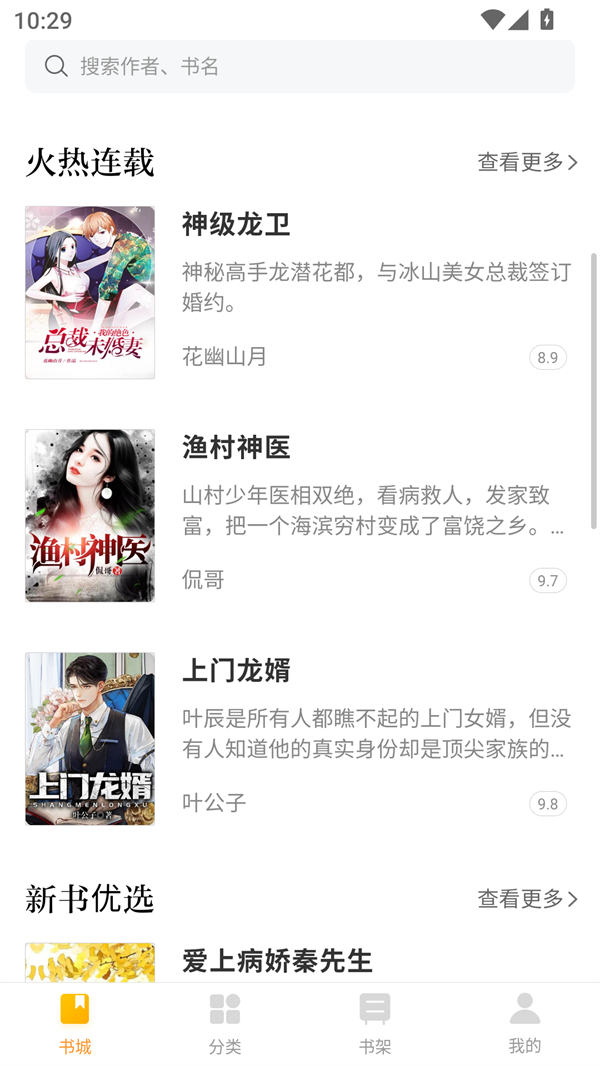Viewport: 600px width, 1066px height.
Task: Open the 我的 tab
Action: pos(525,1024)
